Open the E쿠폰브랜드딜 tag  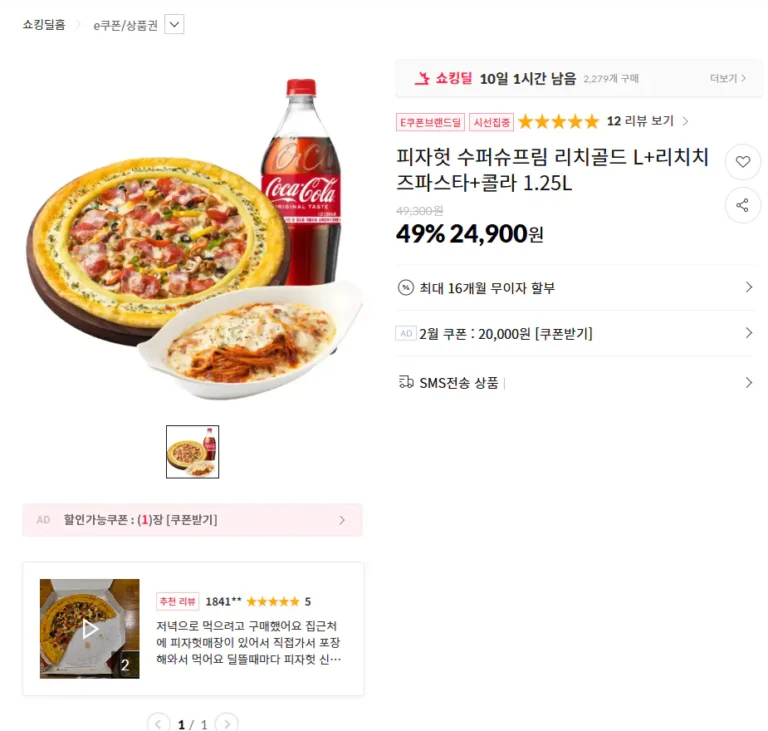[x=430, y=122]
